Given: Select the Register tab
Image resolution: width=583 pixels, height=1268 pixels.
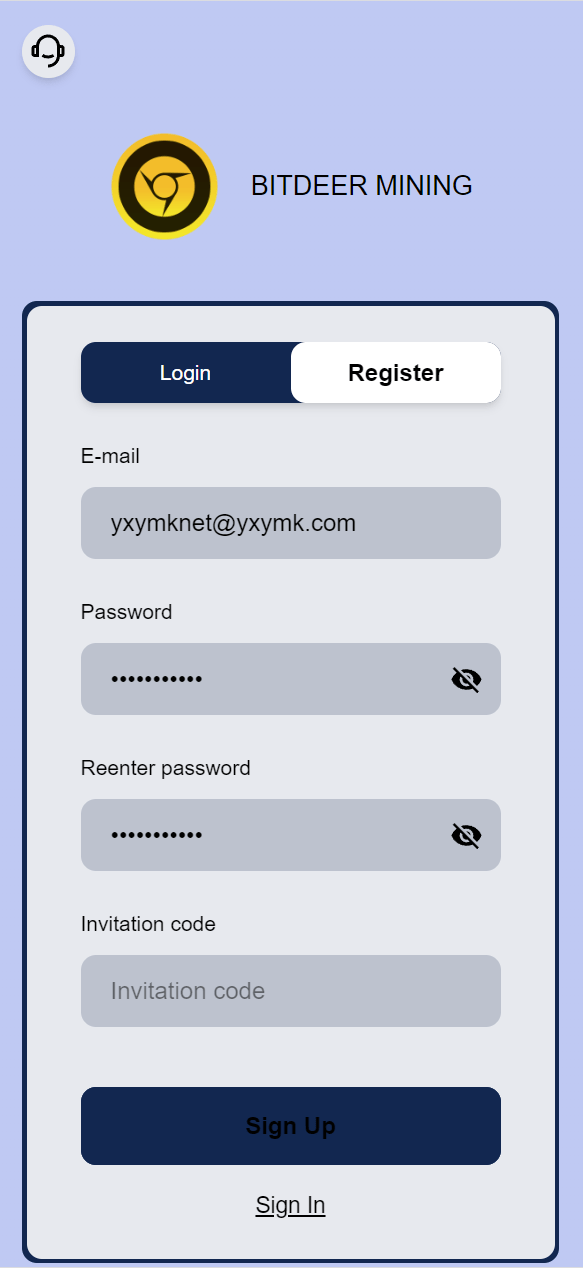Looking at the screenshot, I should (396, 373).
